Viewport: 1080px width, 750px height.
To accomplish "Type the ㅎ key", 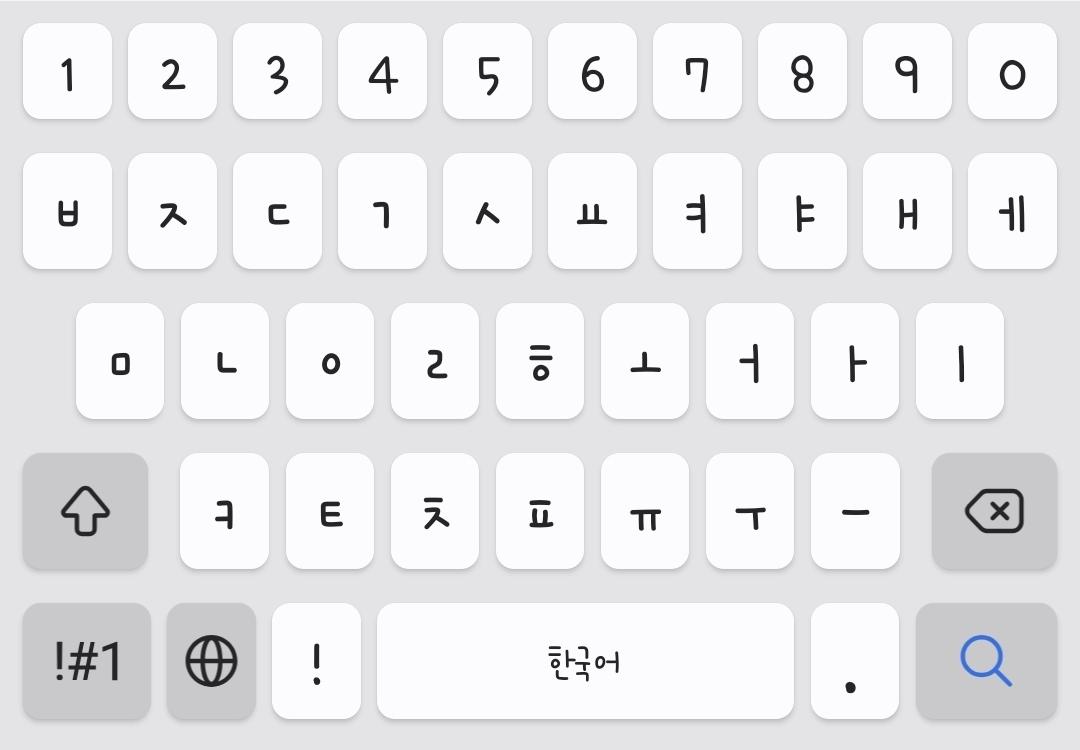I will [x=540, y=361].
